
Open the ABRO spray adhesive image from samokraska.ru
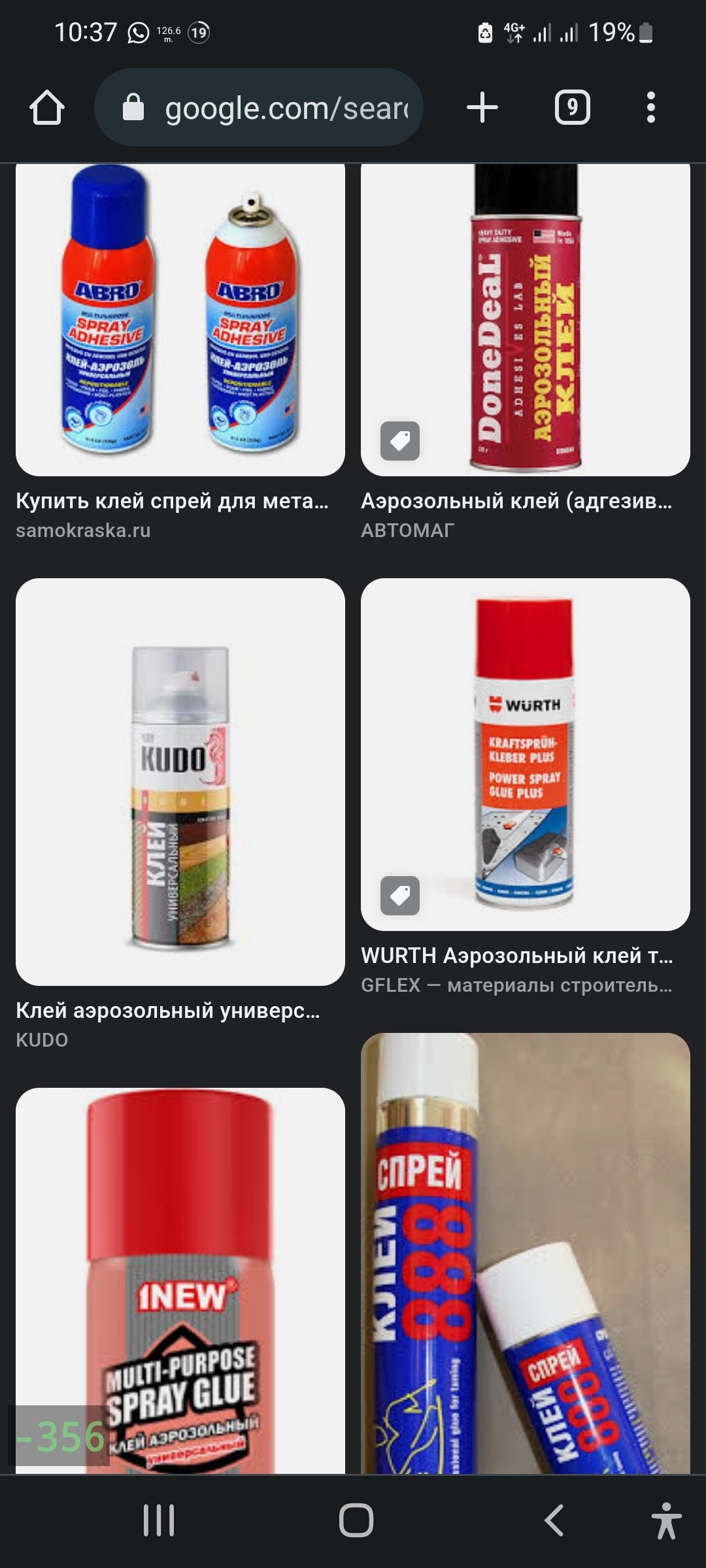tap(180, 319)
